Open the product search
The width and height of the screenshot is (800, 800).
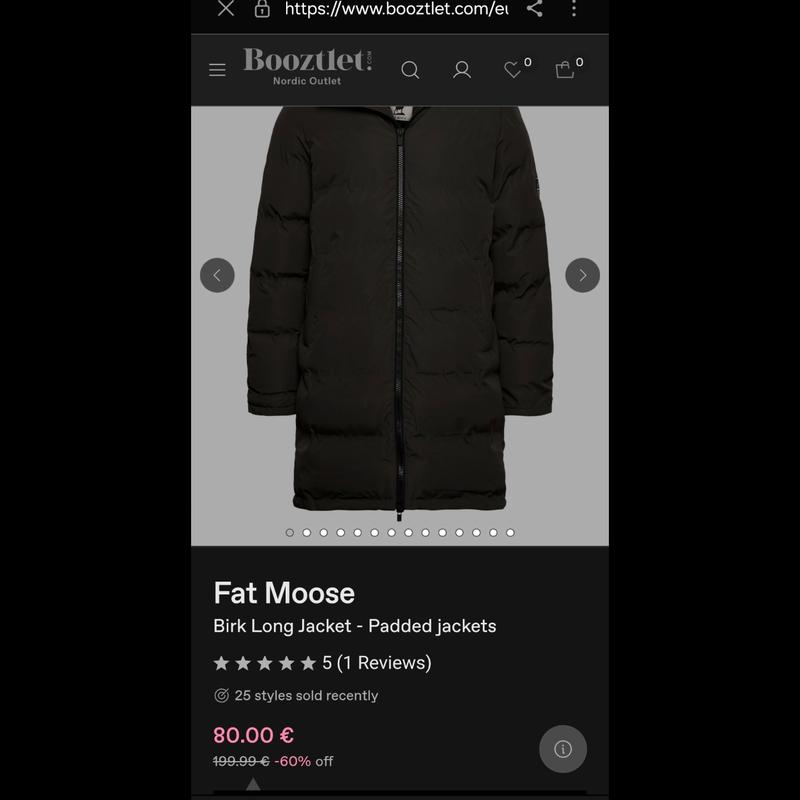click(x=410, y=70)
